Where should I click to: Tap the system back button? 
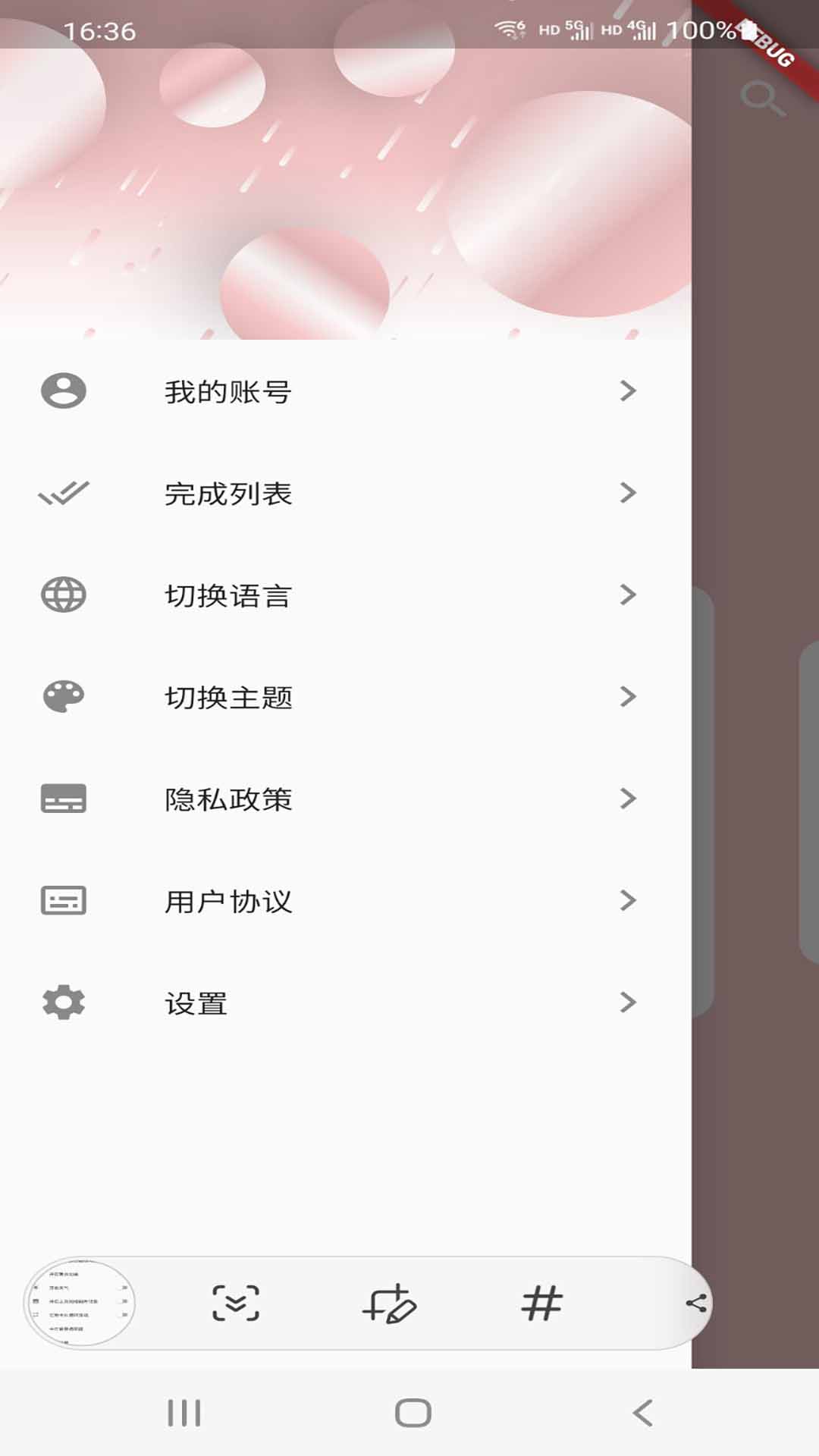[x=642, y=1413]
